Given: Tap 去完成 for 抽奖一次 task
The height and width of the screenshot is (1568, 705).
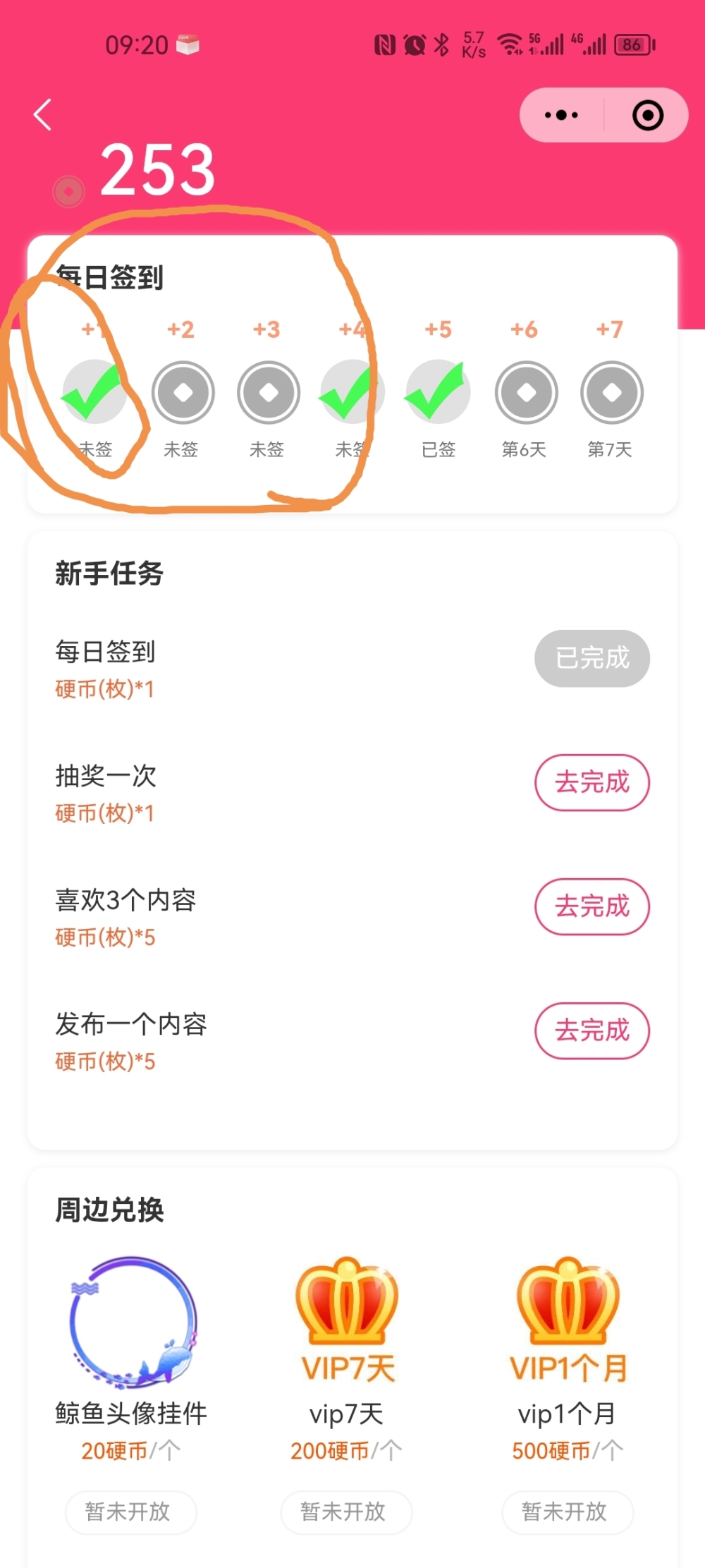Looking at the screenshot, I should [x=591, y=782].
